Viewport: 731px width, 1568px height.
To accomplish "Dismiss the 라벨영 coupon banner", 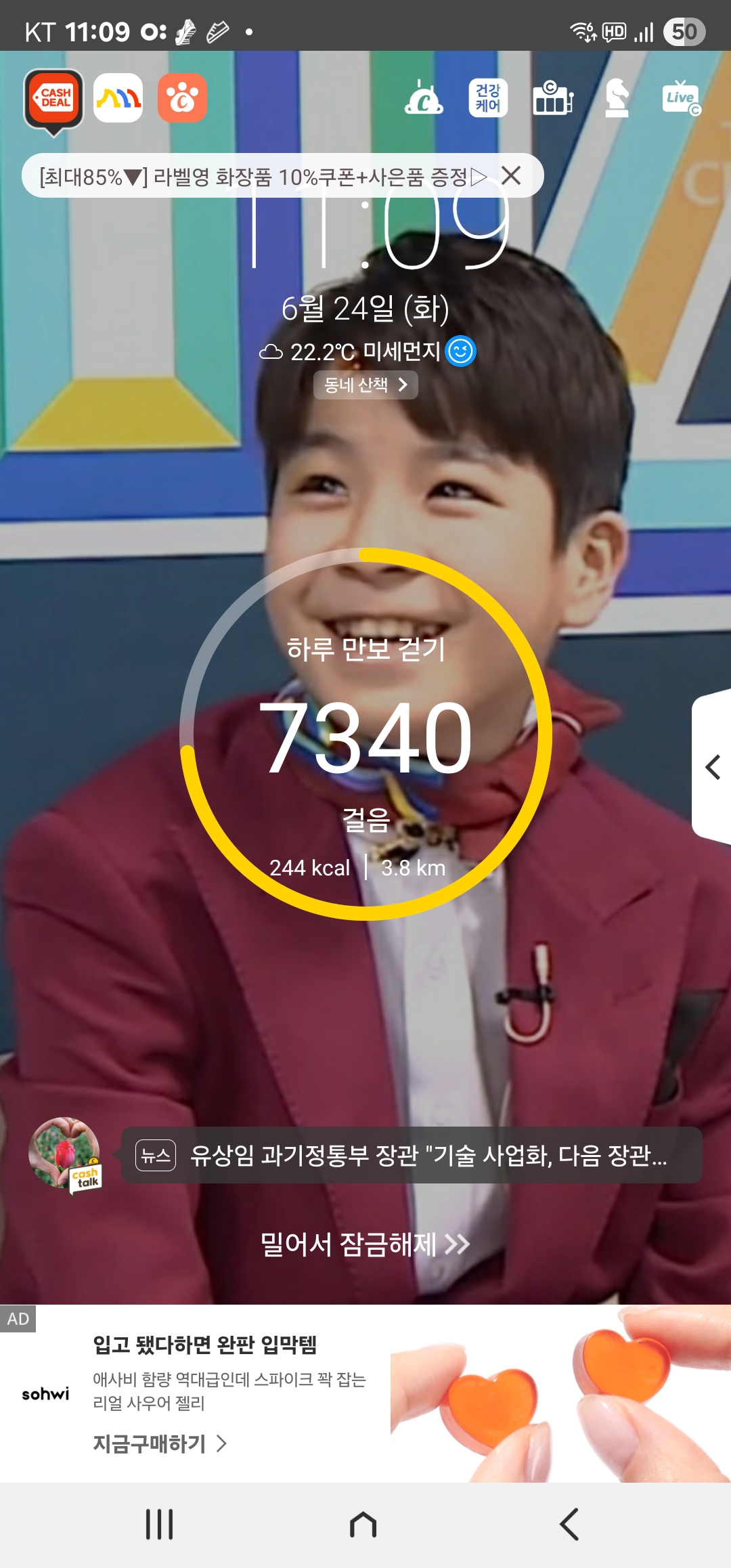I will coord(511,176).
